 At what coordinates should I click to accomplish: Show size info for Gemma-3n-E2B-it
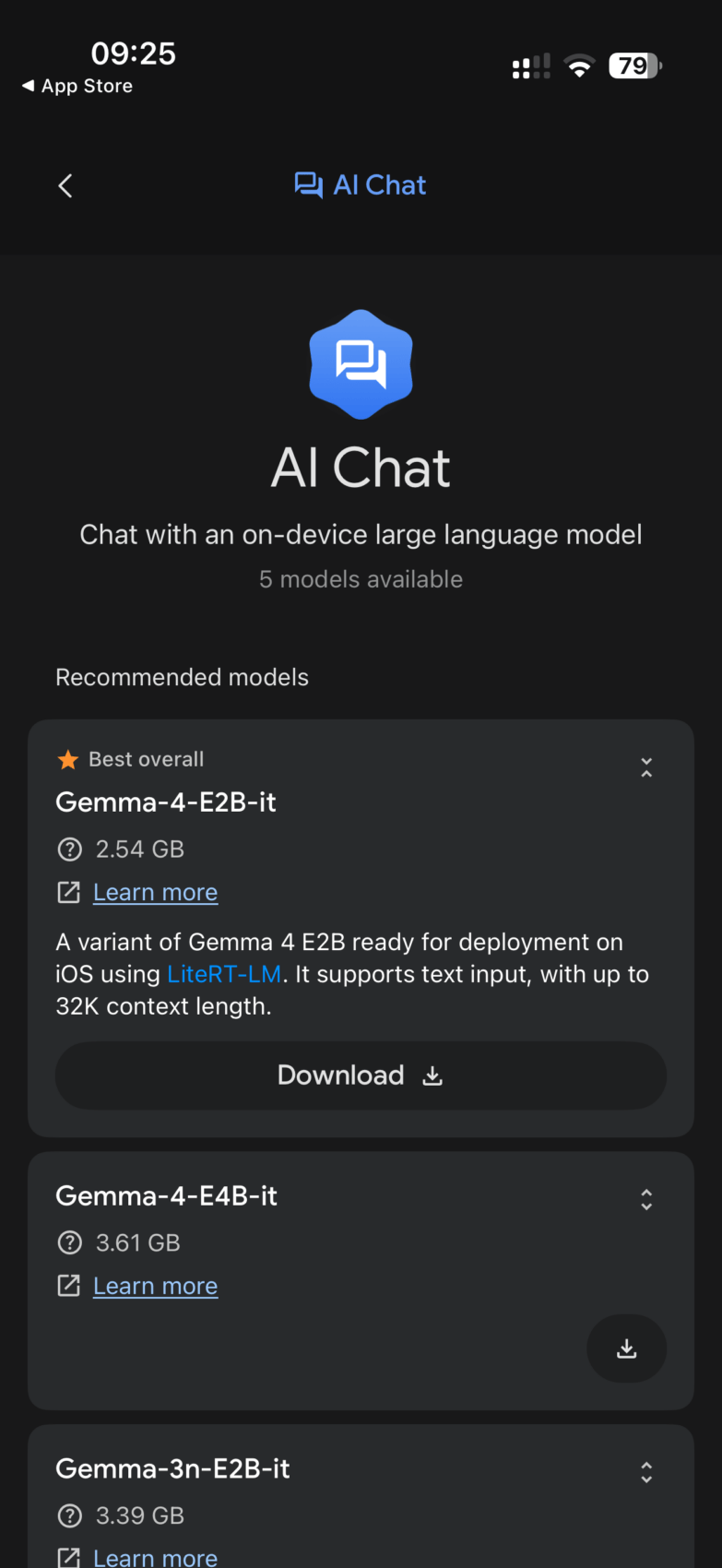coord(70,1515)
